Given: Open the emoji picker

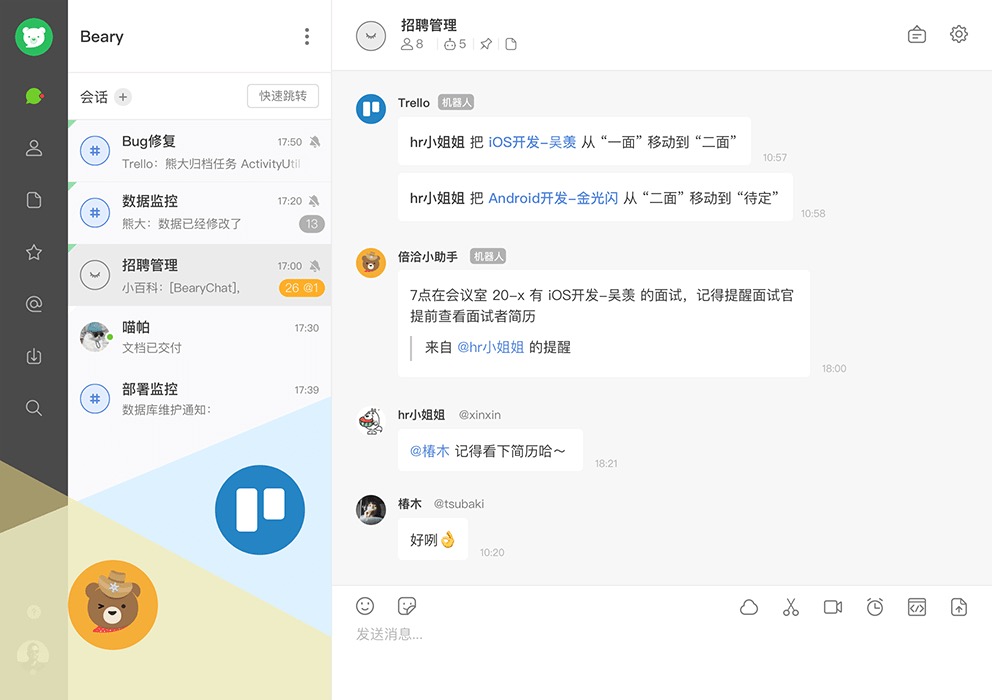Looking at the screenshot, I should point(366,606).
